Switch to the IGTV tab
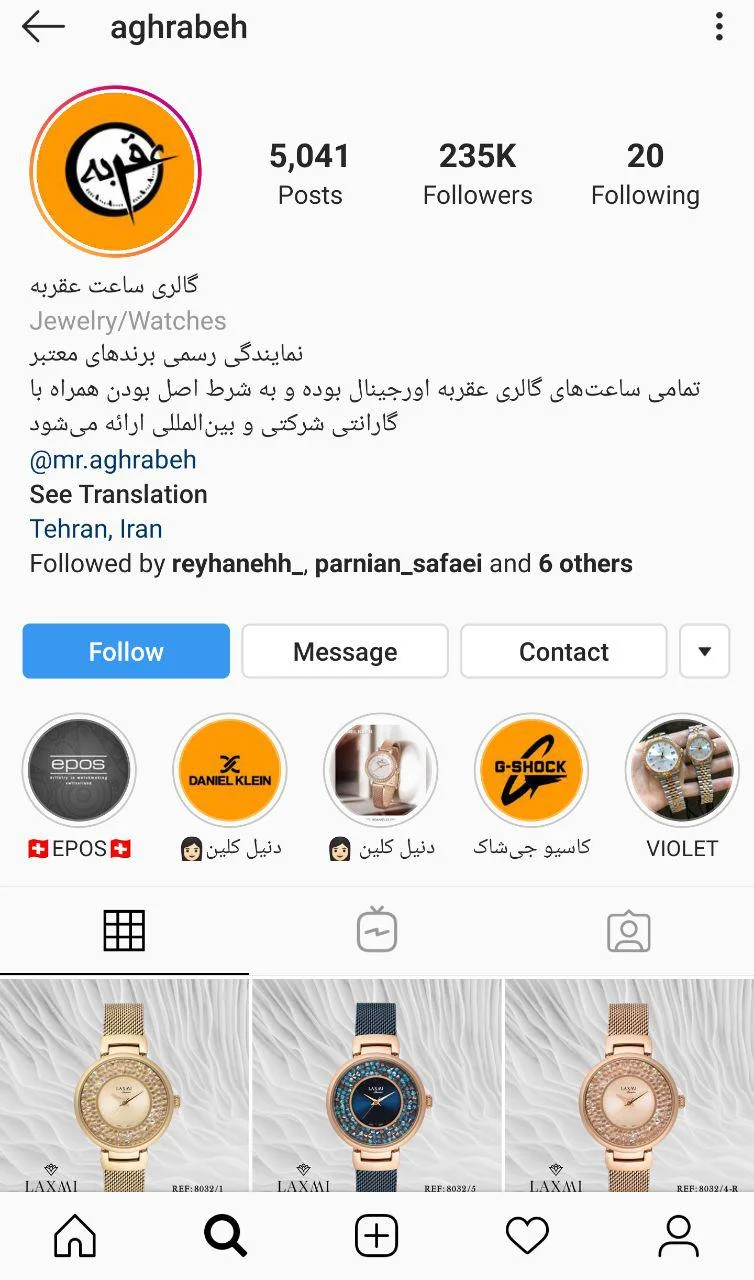 376,929
